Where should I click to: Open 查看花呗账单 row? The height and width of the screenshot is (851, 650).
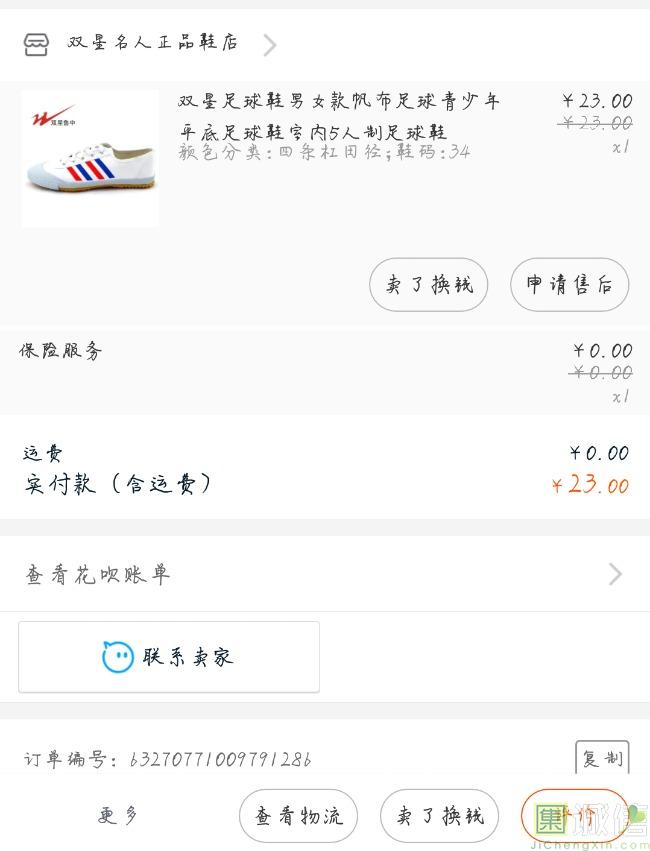coord(324,574)
